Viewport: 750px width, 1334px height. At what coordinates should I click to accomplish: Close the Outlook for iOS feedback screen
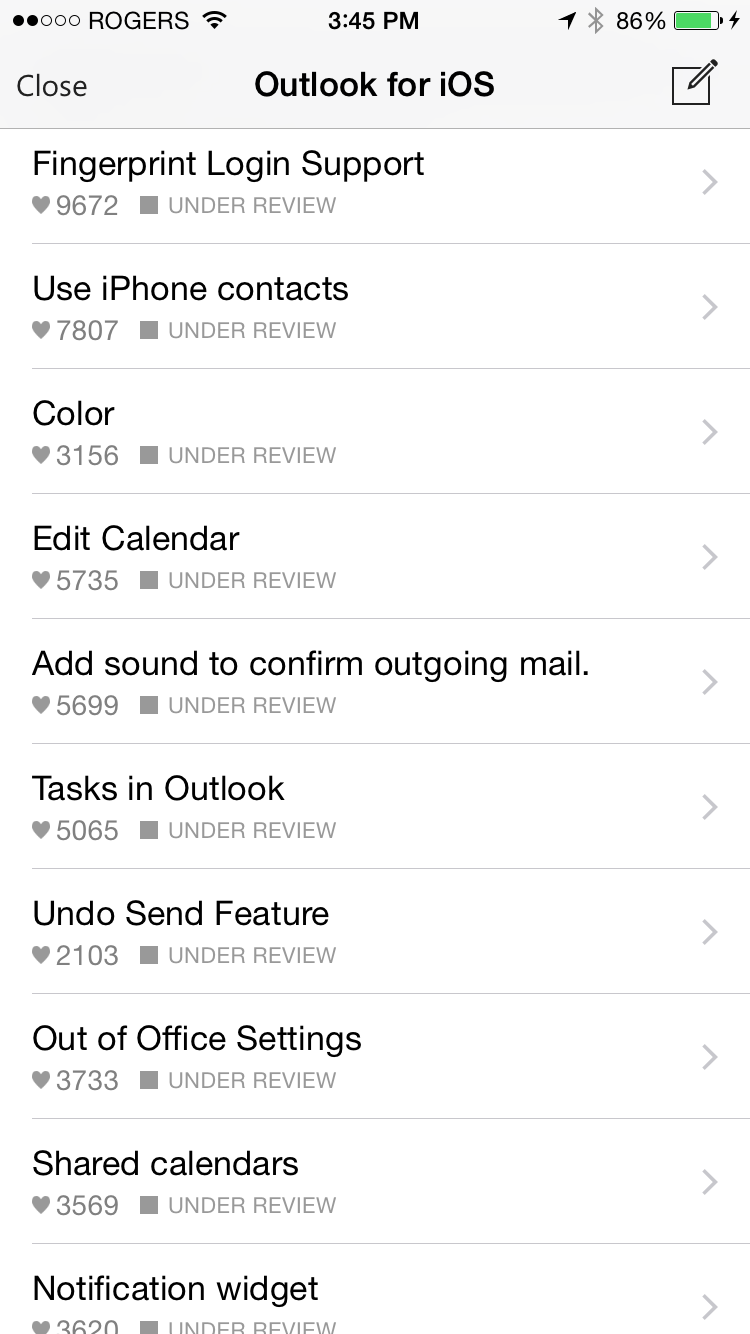coord(52,86)
